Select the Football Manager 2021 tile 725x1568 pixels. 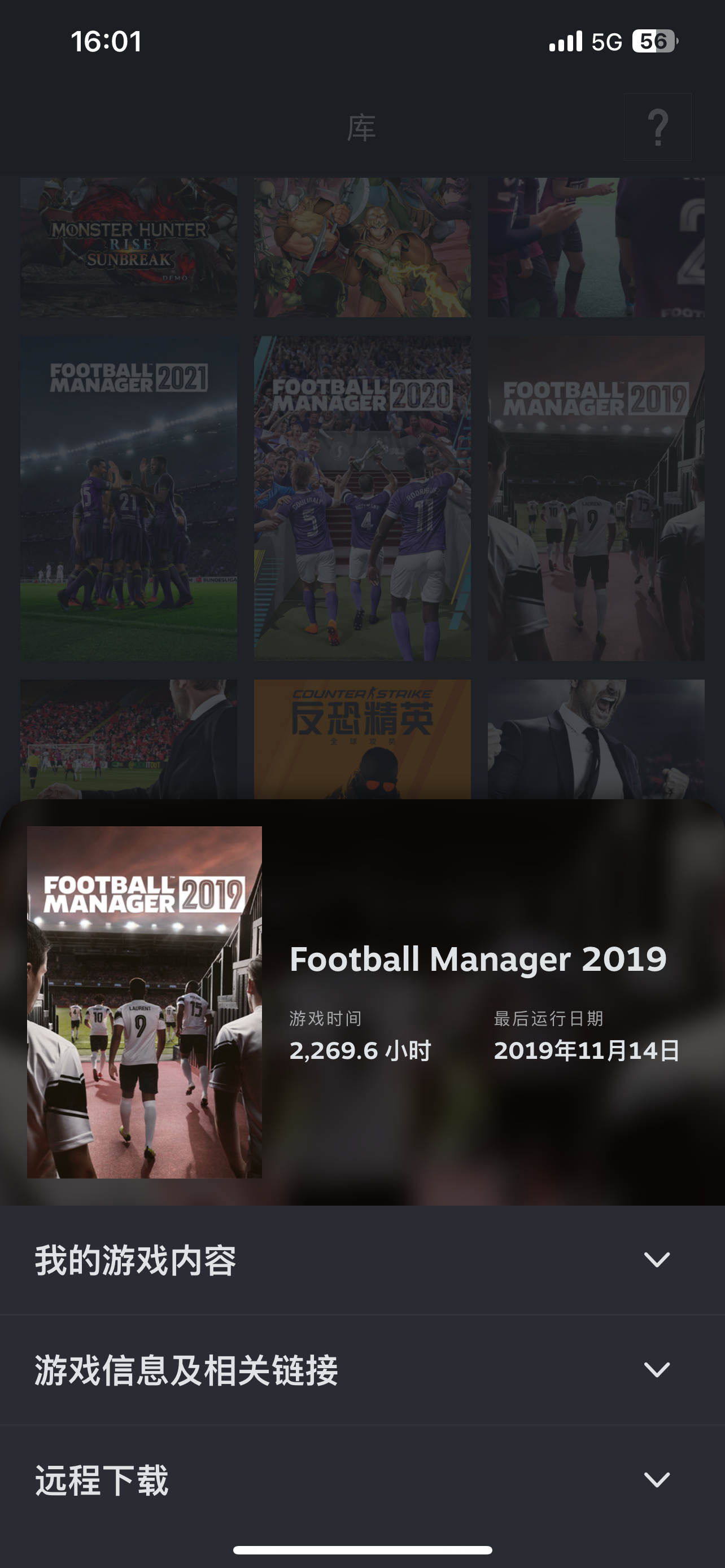128,498
